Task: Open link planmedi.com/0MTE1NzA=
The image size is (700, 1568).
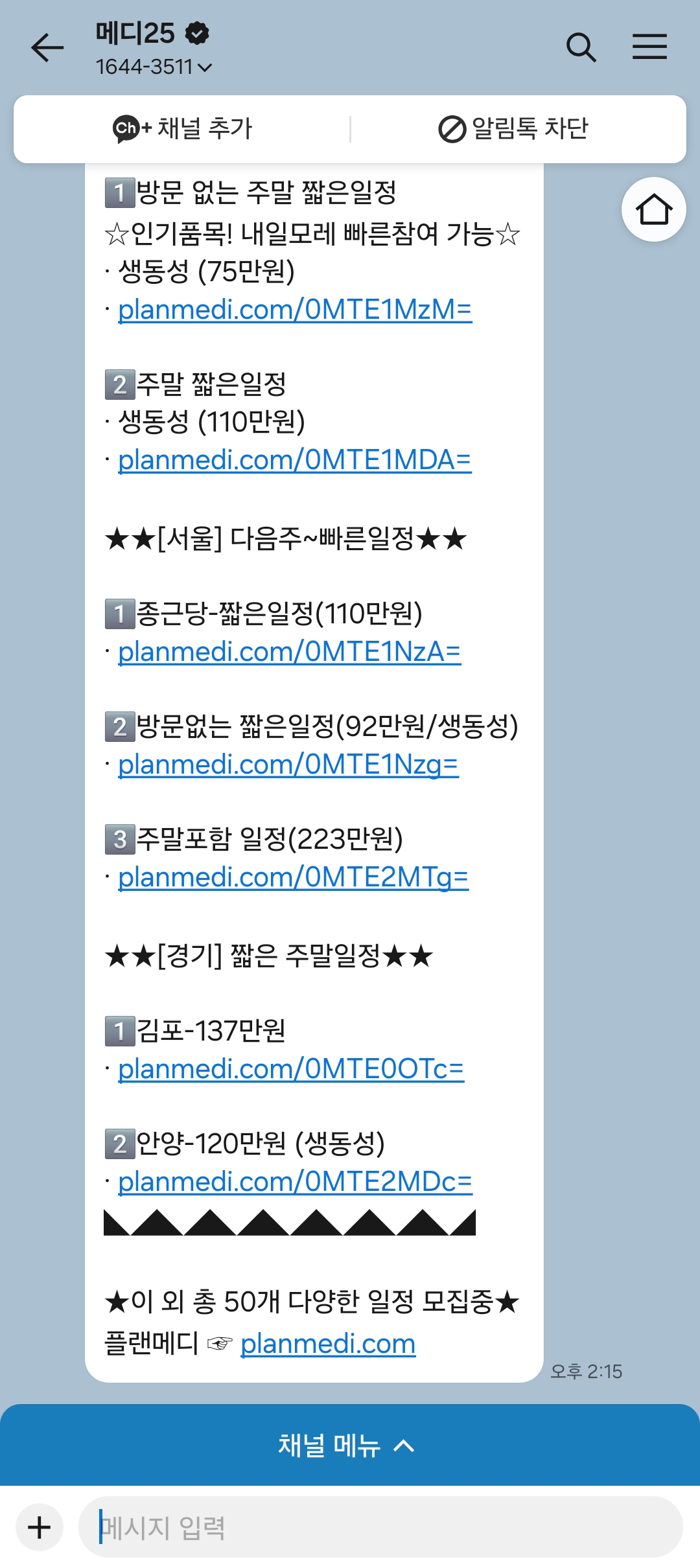Action: (x=289, y=652)
